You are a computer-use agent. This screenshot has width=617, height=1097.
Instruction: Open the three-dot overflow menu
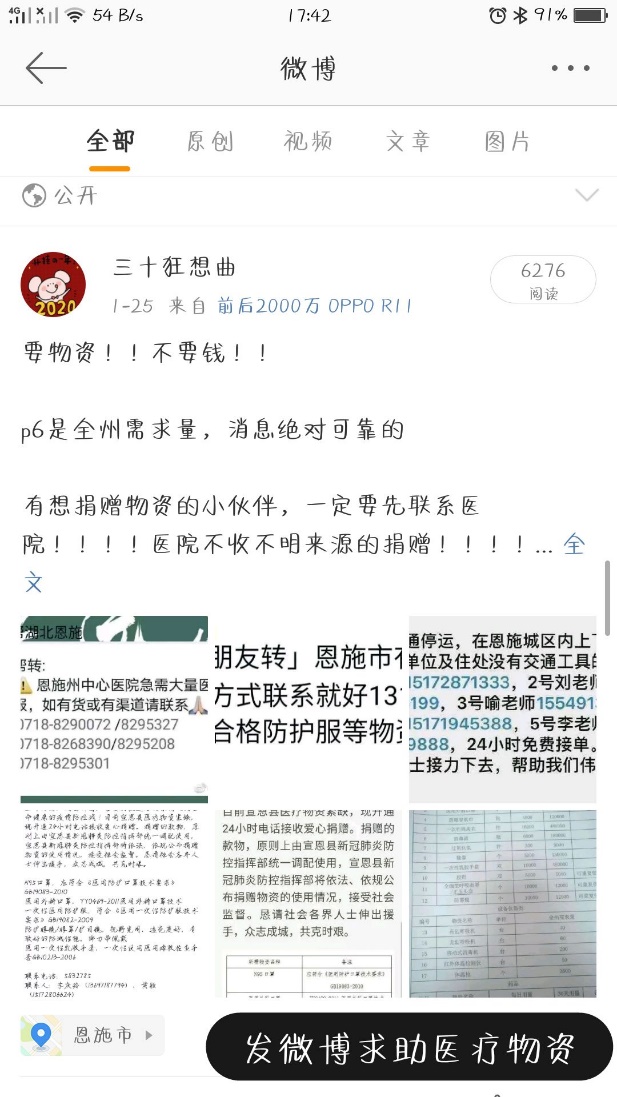[570, 69]
